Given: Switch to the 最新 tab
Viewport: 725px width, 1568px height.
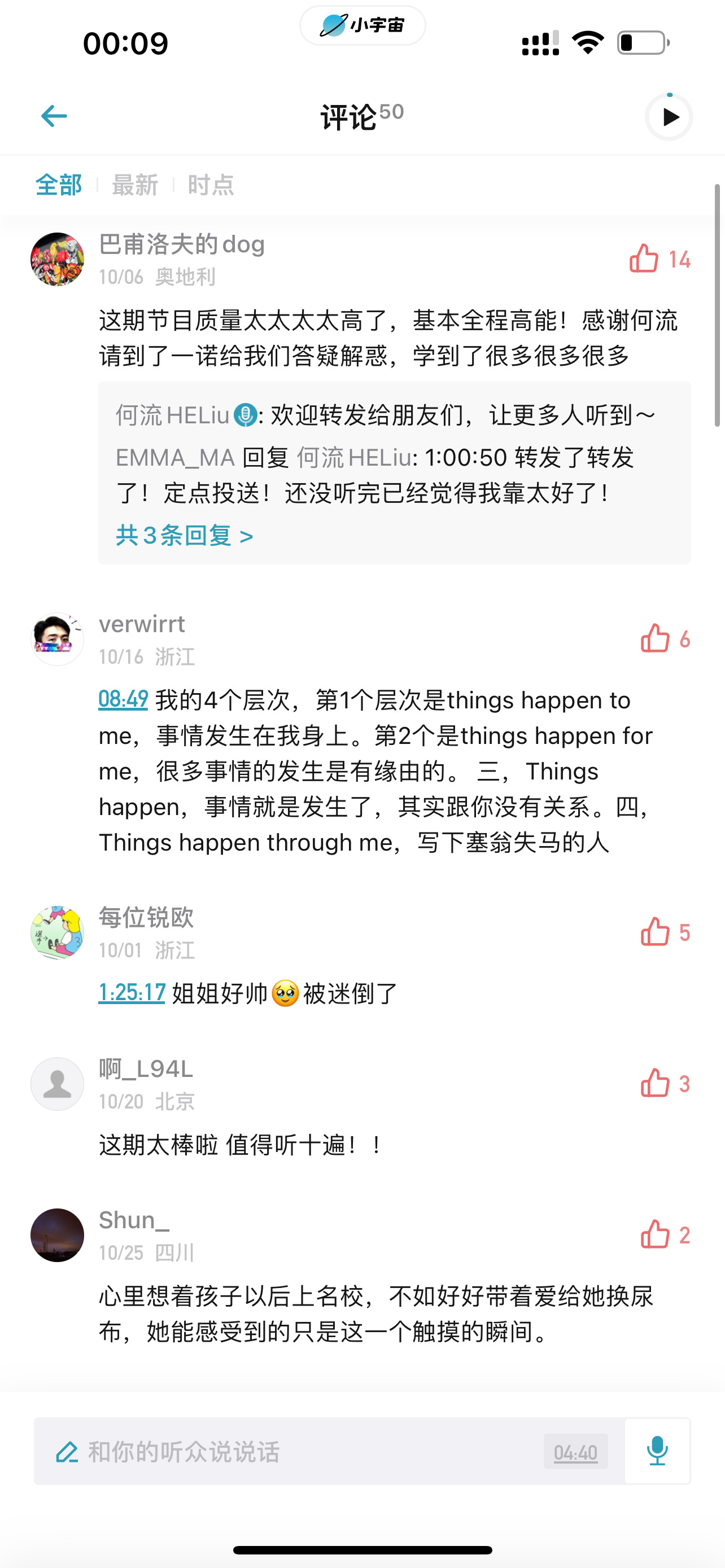Looking at the screenshot, I should click(x=135, y=185).
